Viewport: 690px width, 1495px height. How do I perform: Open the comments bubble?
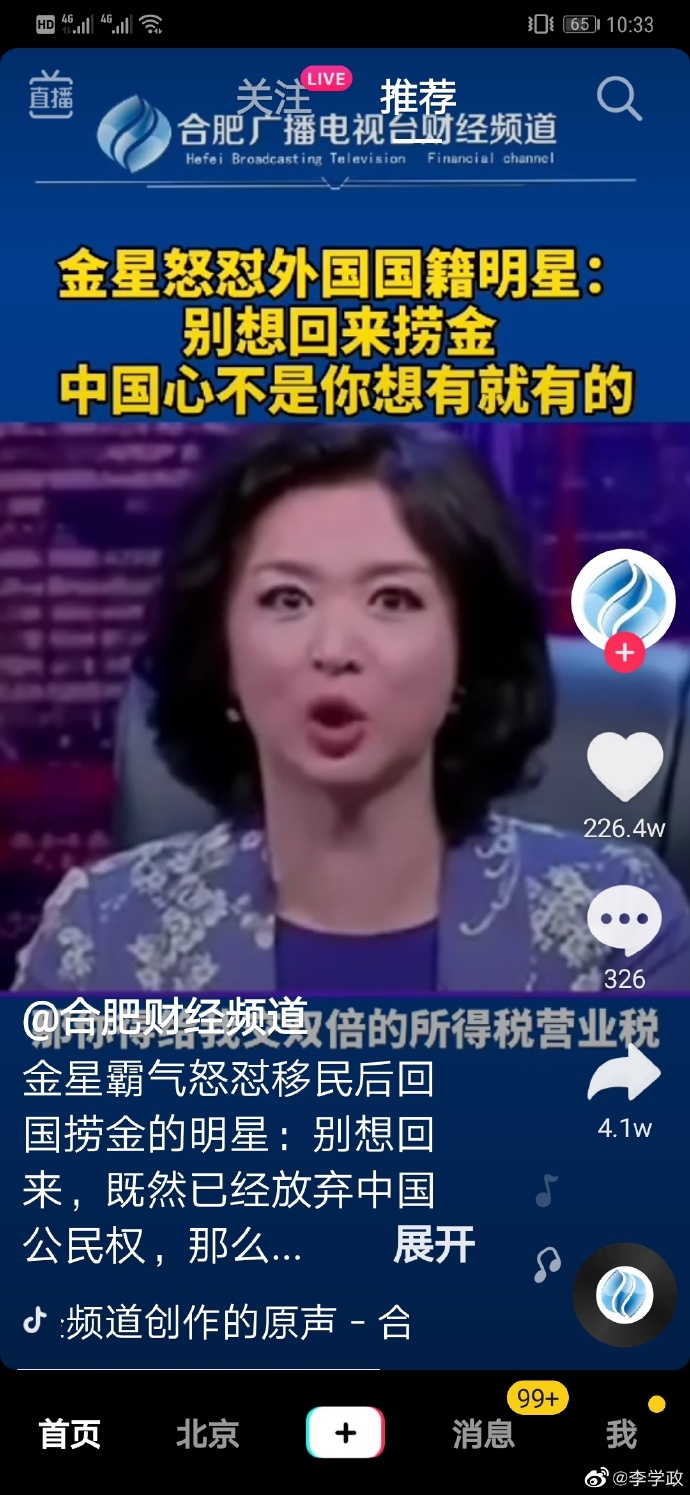[624, 921]
